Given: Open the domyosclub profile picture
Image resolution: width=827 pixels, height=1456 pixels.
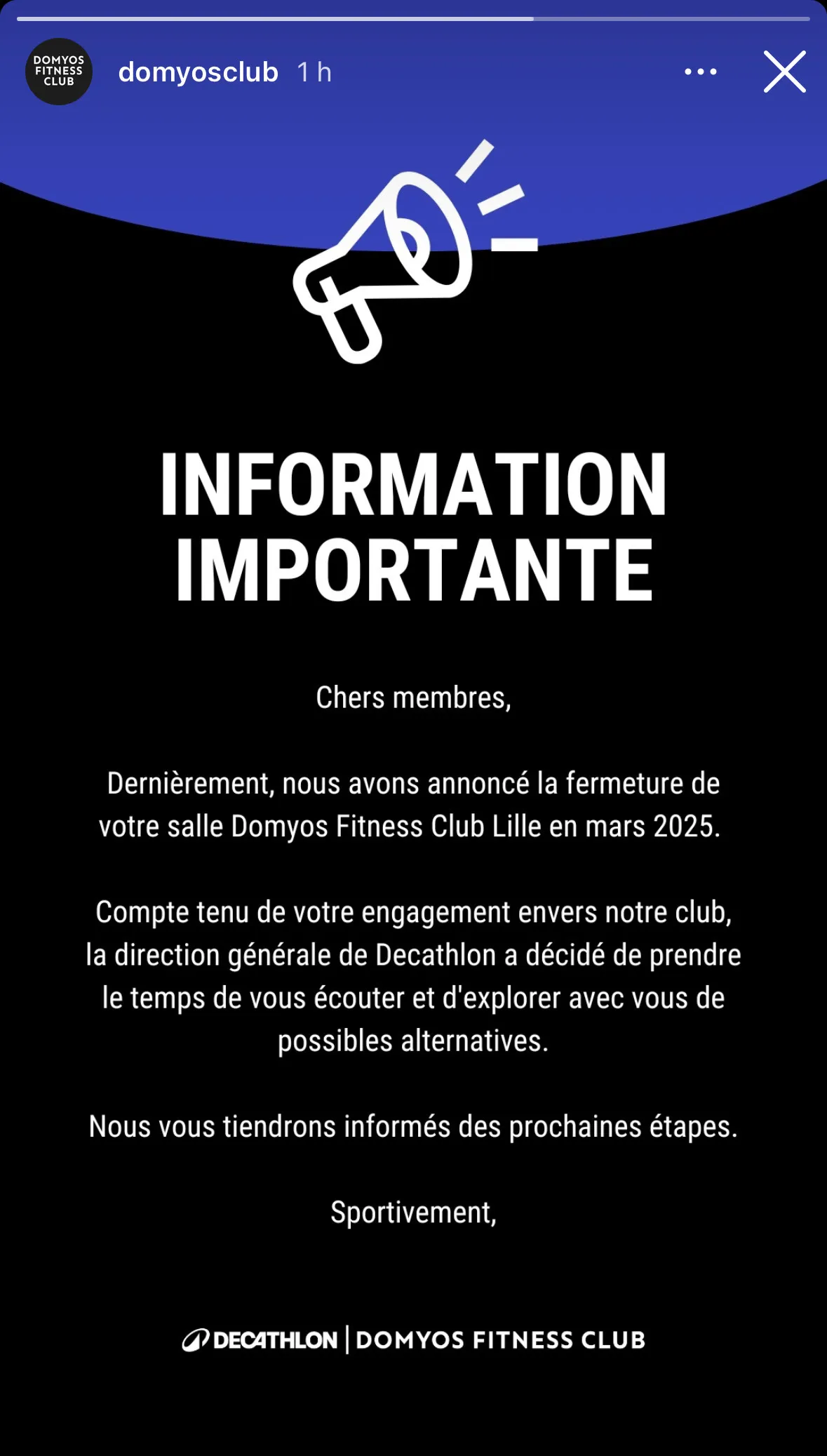Looking at the screenshot, I should (x=59, y=72).
